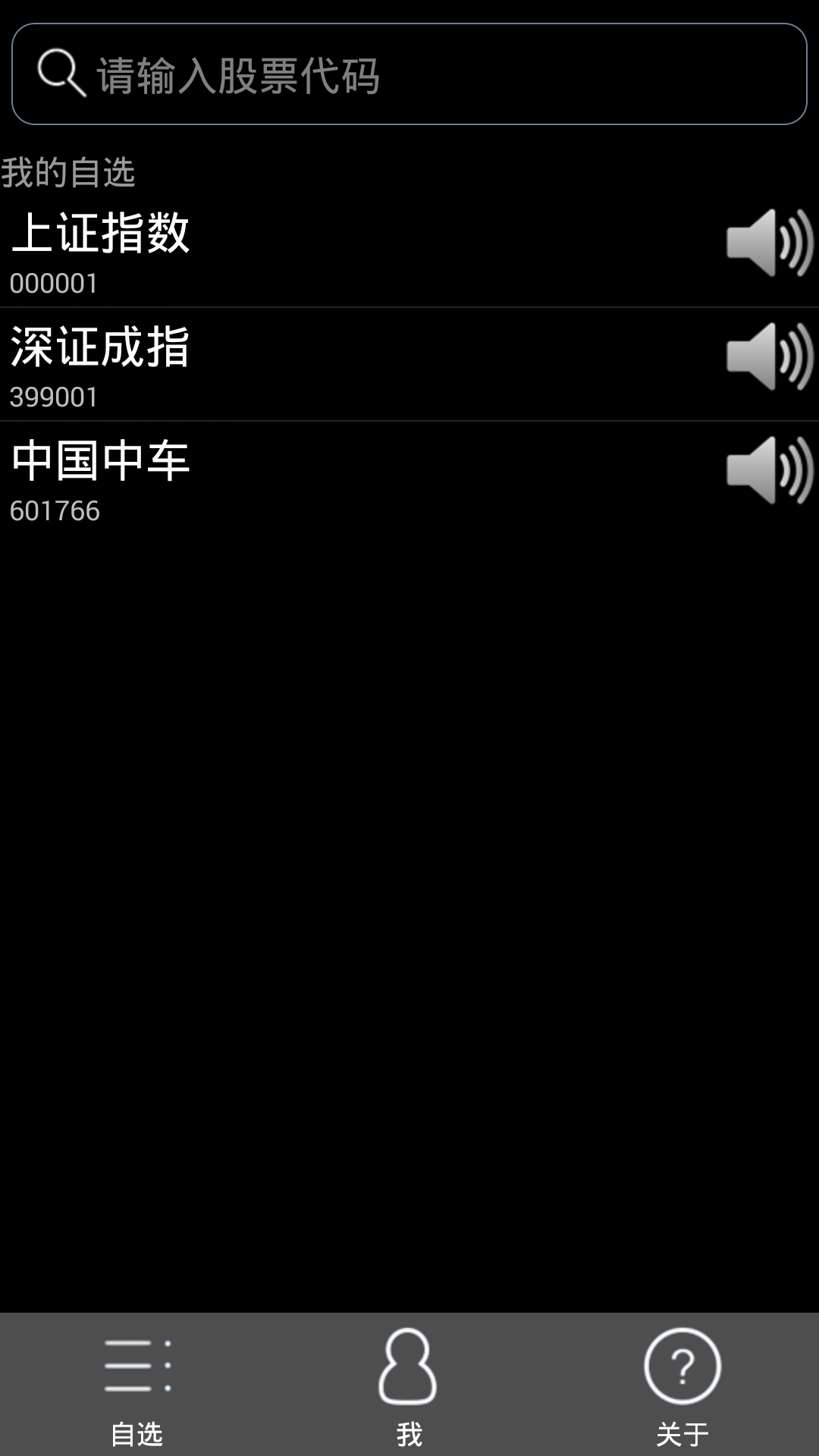Tap the stock code 000001 label
Image resolution: width=819 pixels, height=1456 pixels.
pyautogui.click(x=53, y=282)
